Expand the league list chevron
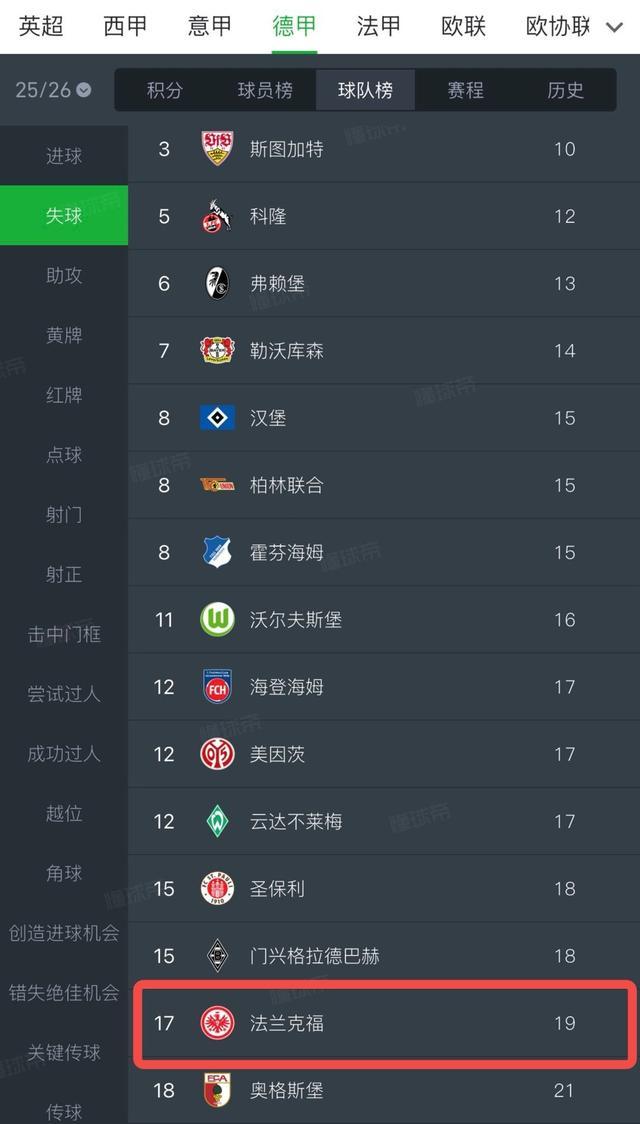 pos(614,27)
